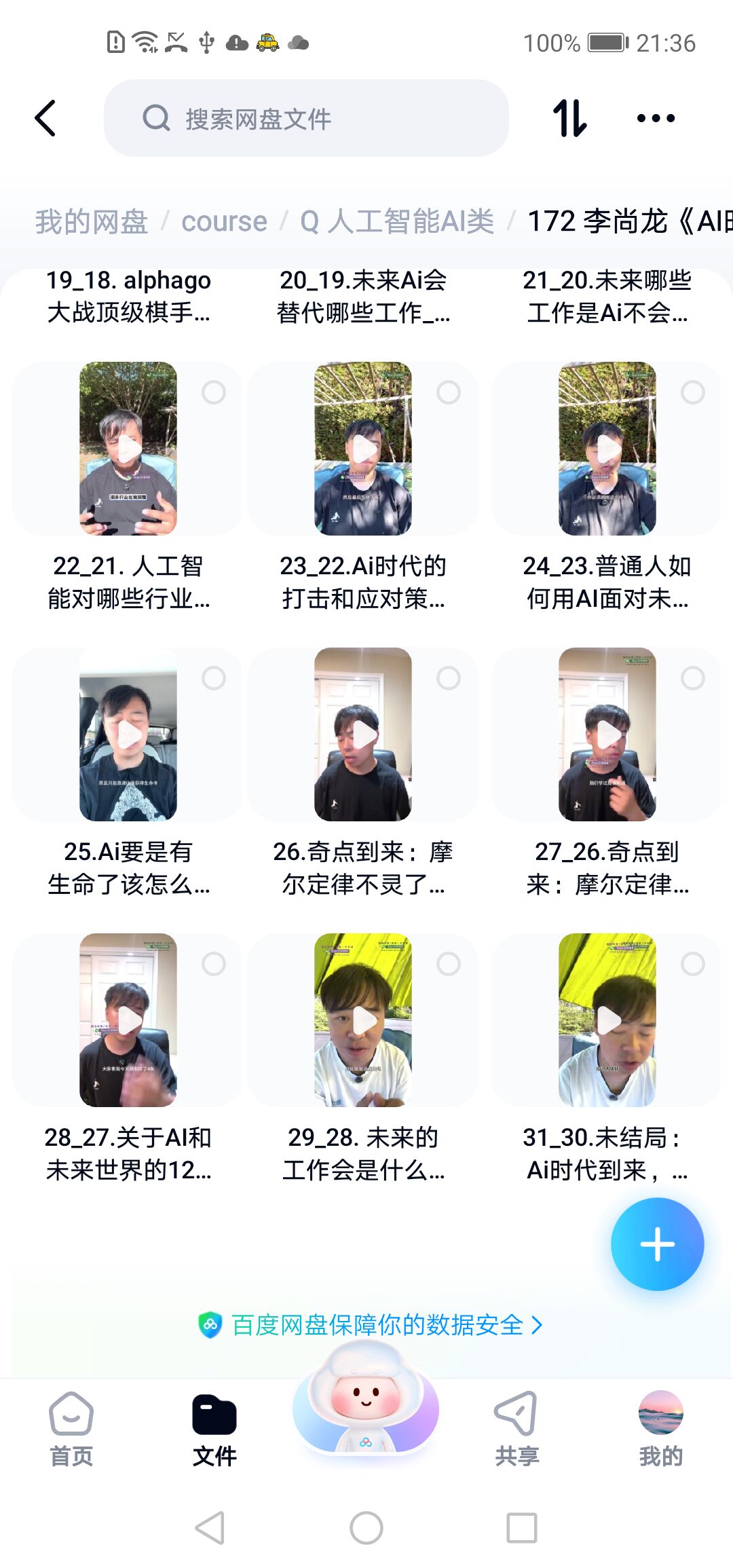Image resolution: width=733 pixels, height=1568 pixels.
Task: Play video 31_30.未结局：Ai时代到来
Action: [x=607, y=1020]
